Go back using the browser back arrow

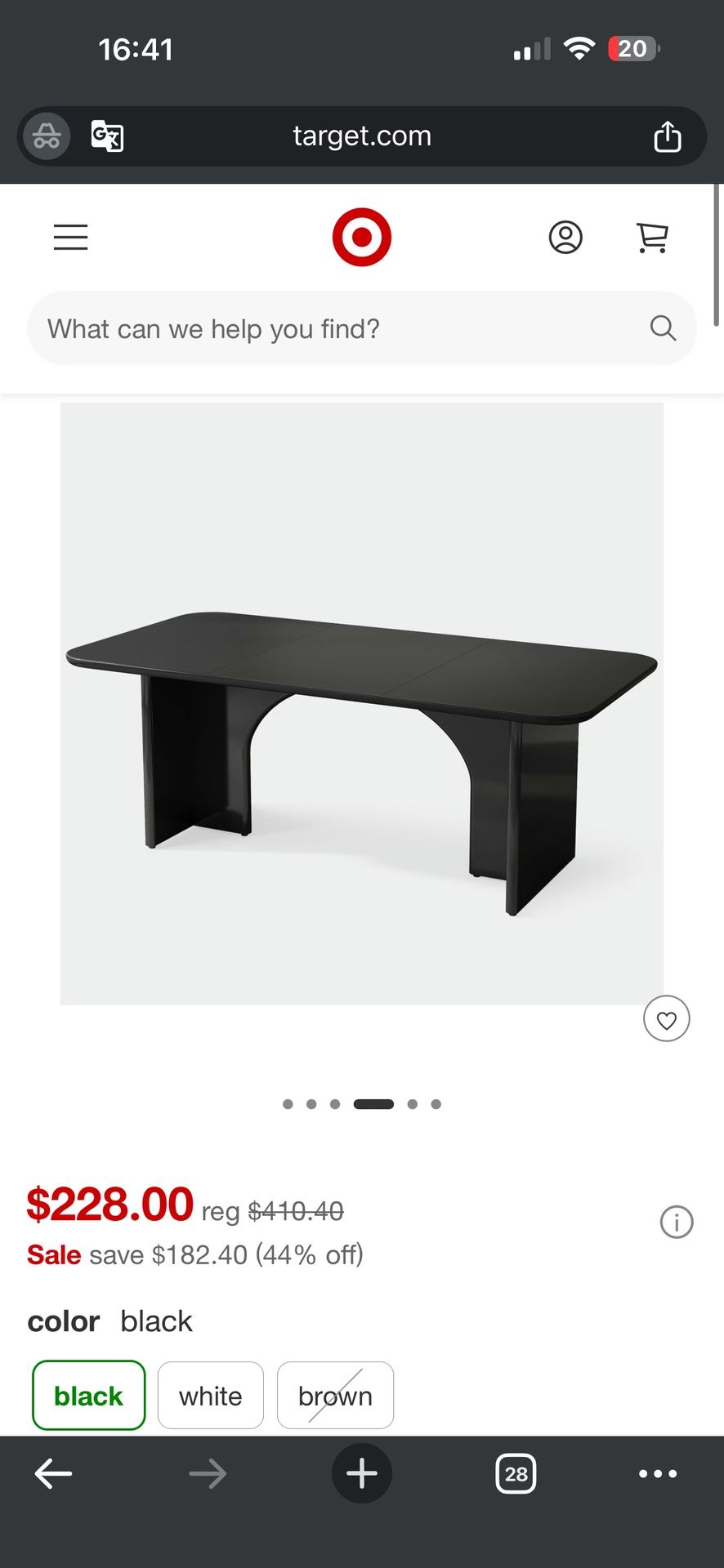pyautogui.click(x=54, y=1474)
